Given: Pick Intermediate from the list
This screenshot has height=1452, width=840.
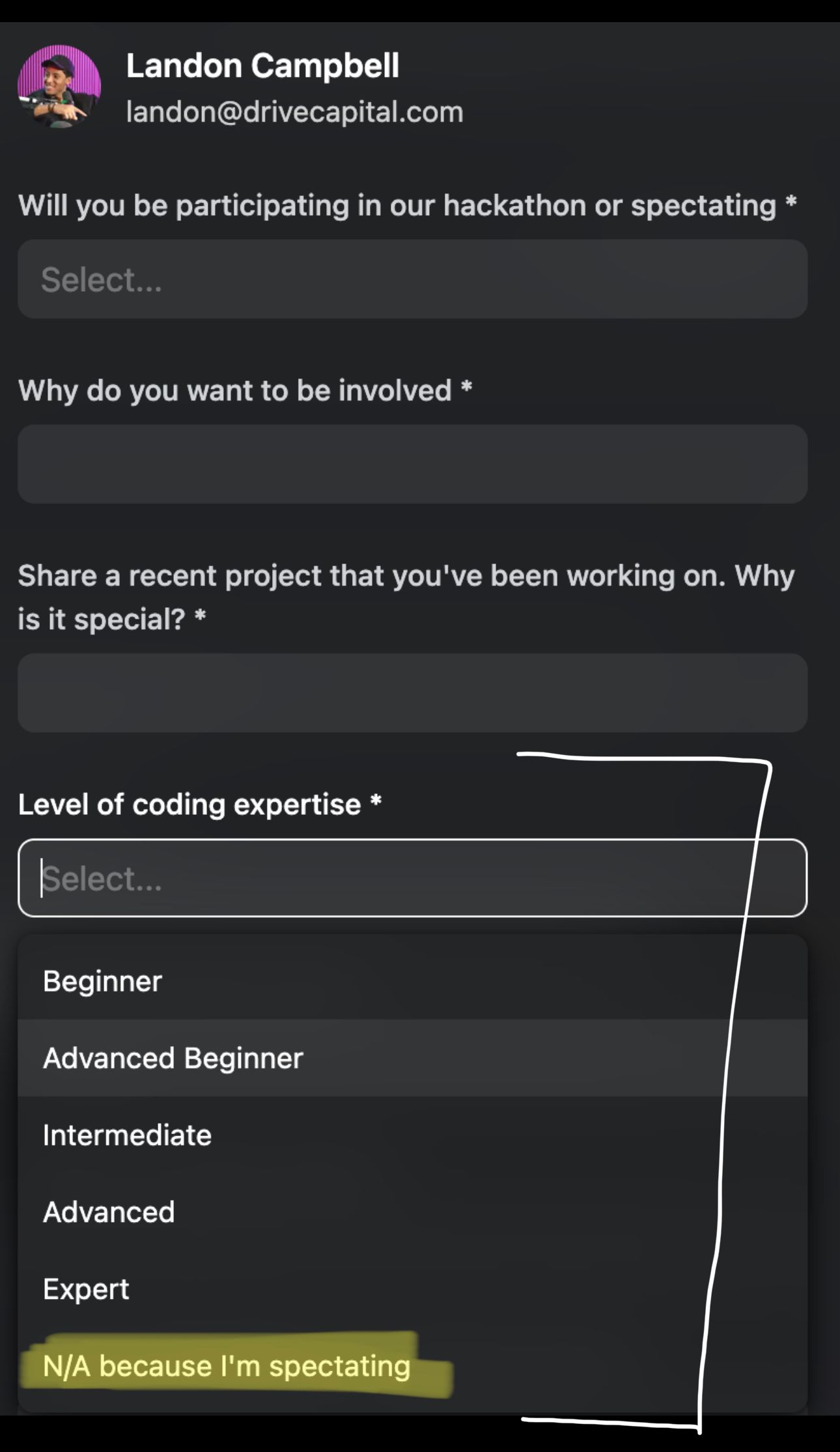Looking at the screenshot, I should coord(128,1135).
